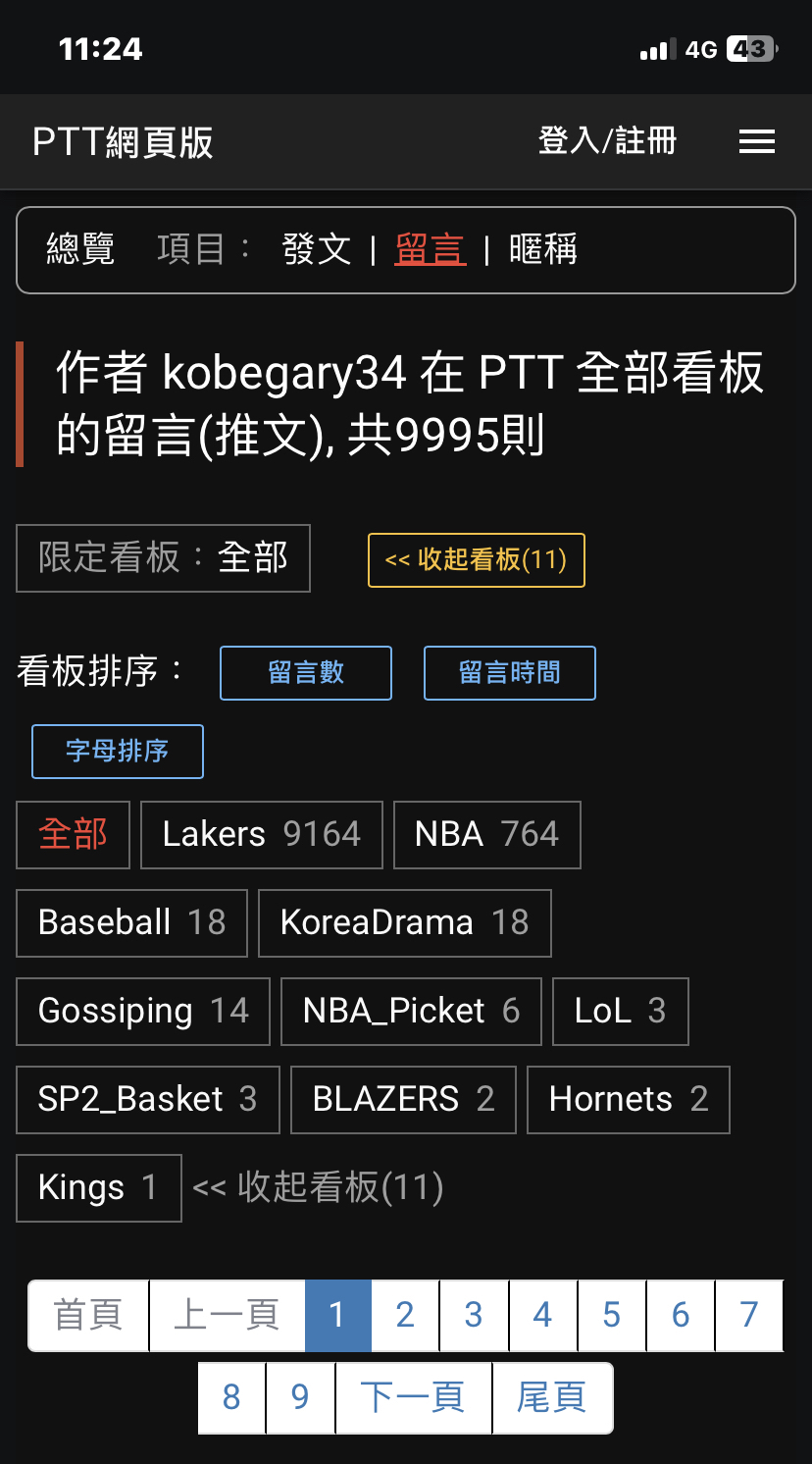Viewport: 812px width, 1464px height.
Task: Open the 總覽 overview
Action: tap(80, 249)
